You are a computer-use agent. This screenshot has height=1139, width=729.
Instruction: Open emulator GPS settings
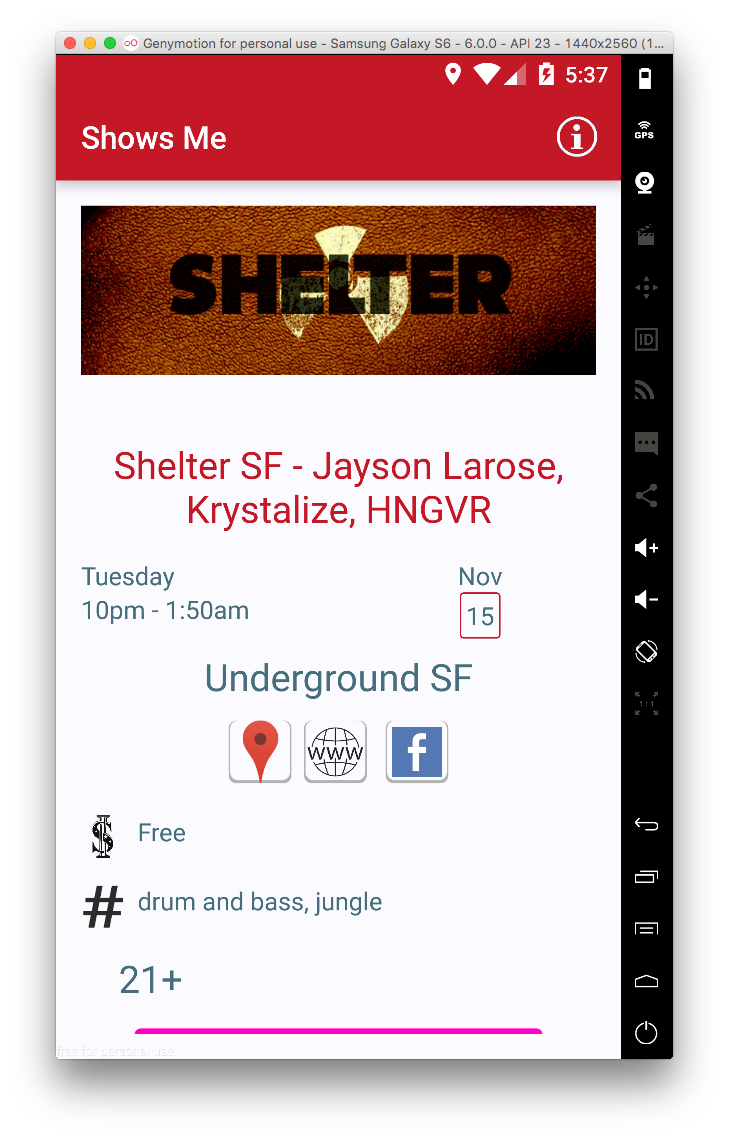pyautogui.click(x=645, y=130)
